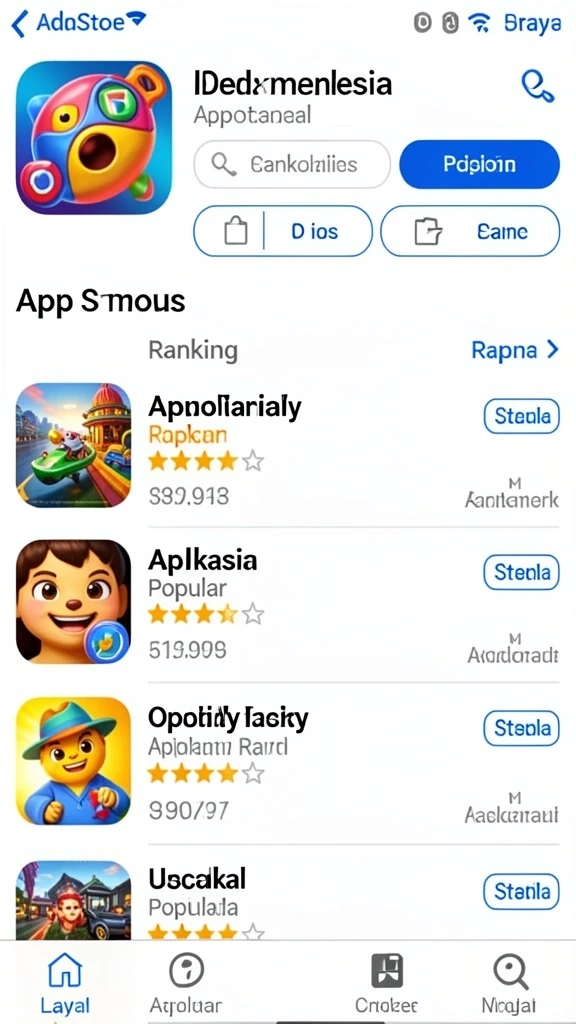Image resolution: width=576 pixels, height=1024 pixels.
Task: Tap the D ios button
Action: (x=283, y=231)
